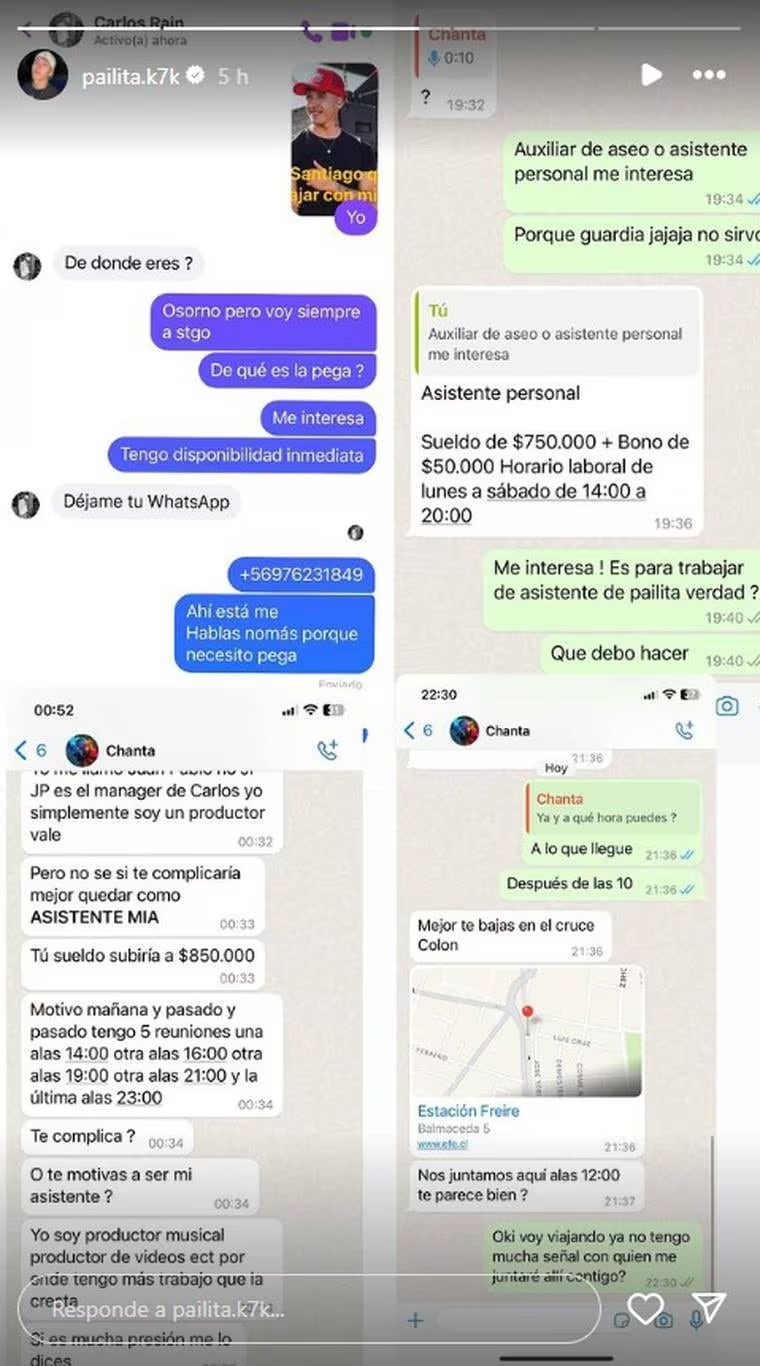This screenshot has height=1366, width=760.
Task: Tap the camera icon in the Chanta chat header
Action: (728, 705)
